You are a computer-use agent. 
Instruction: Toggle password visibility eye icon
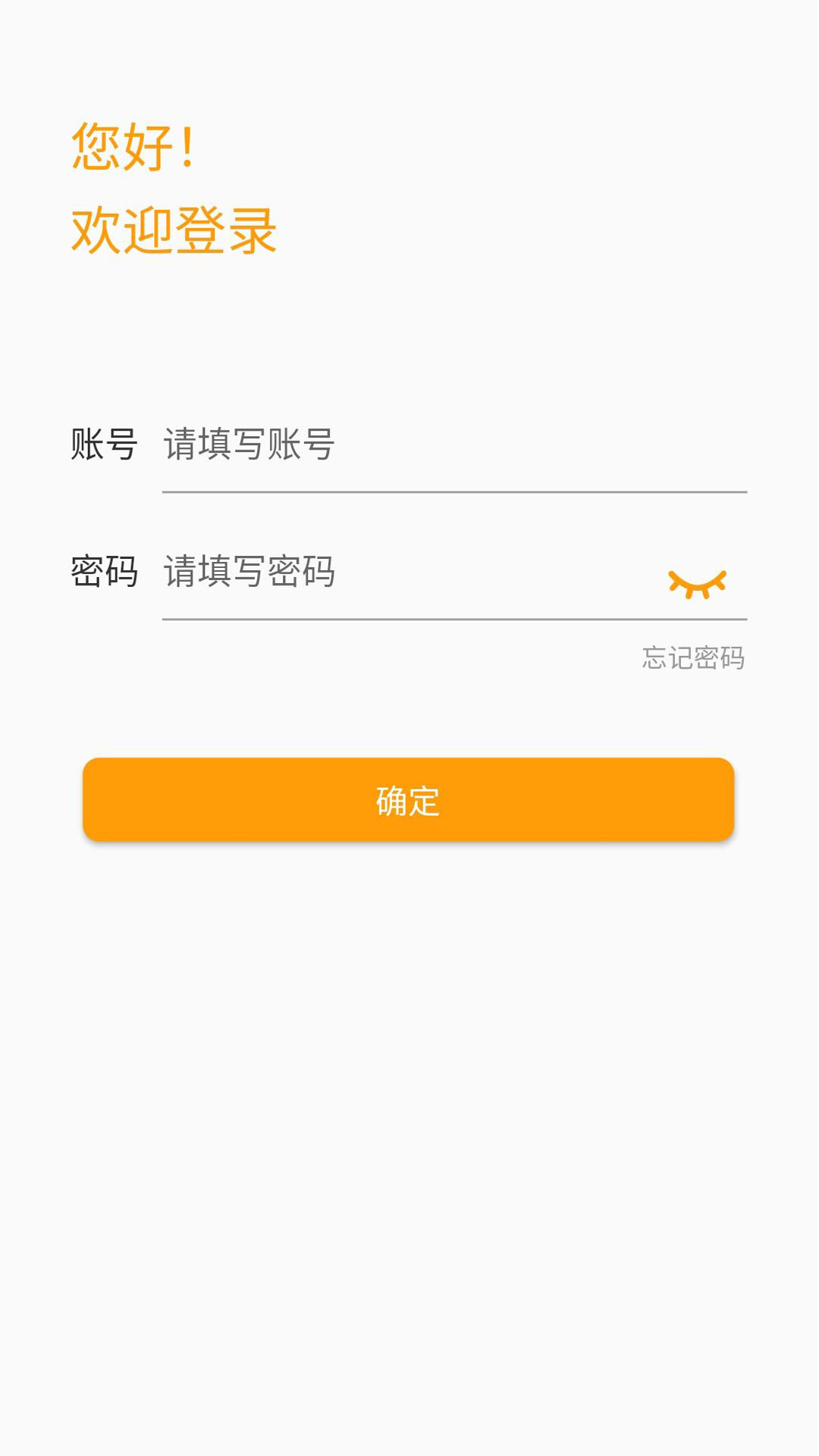[697, 583]
